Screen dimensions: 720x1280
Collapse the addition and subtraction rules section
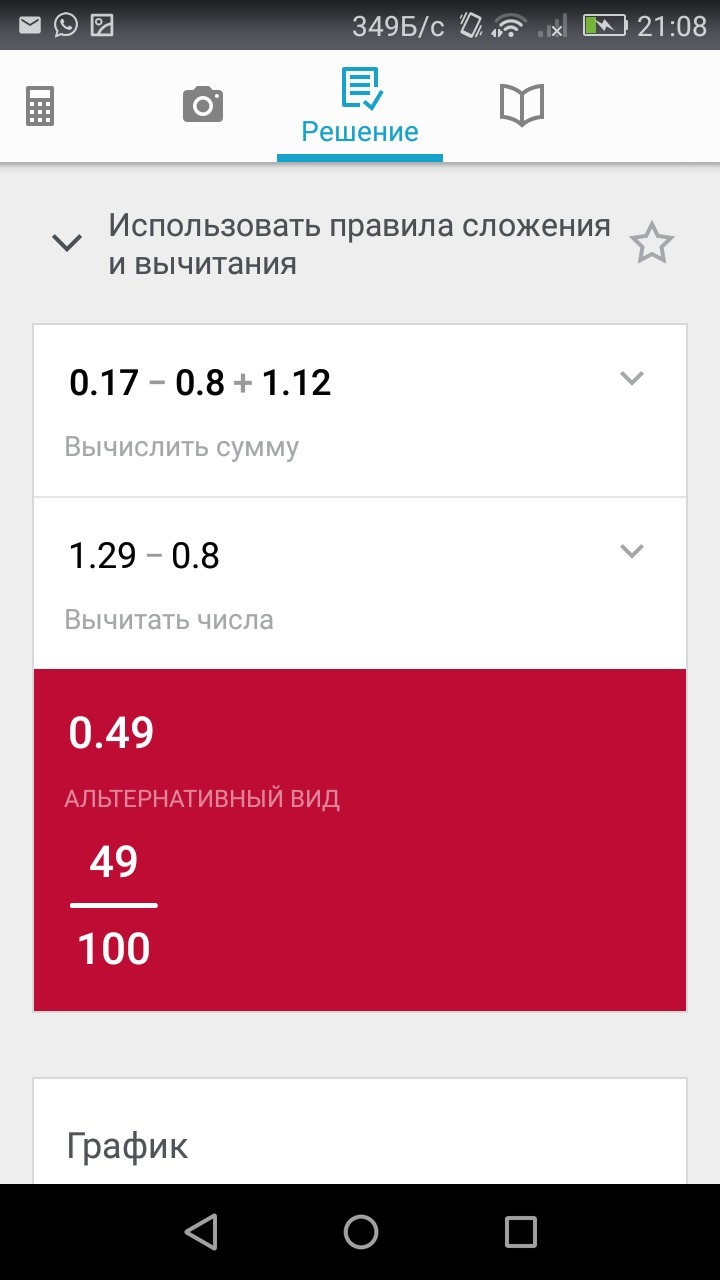67,243
